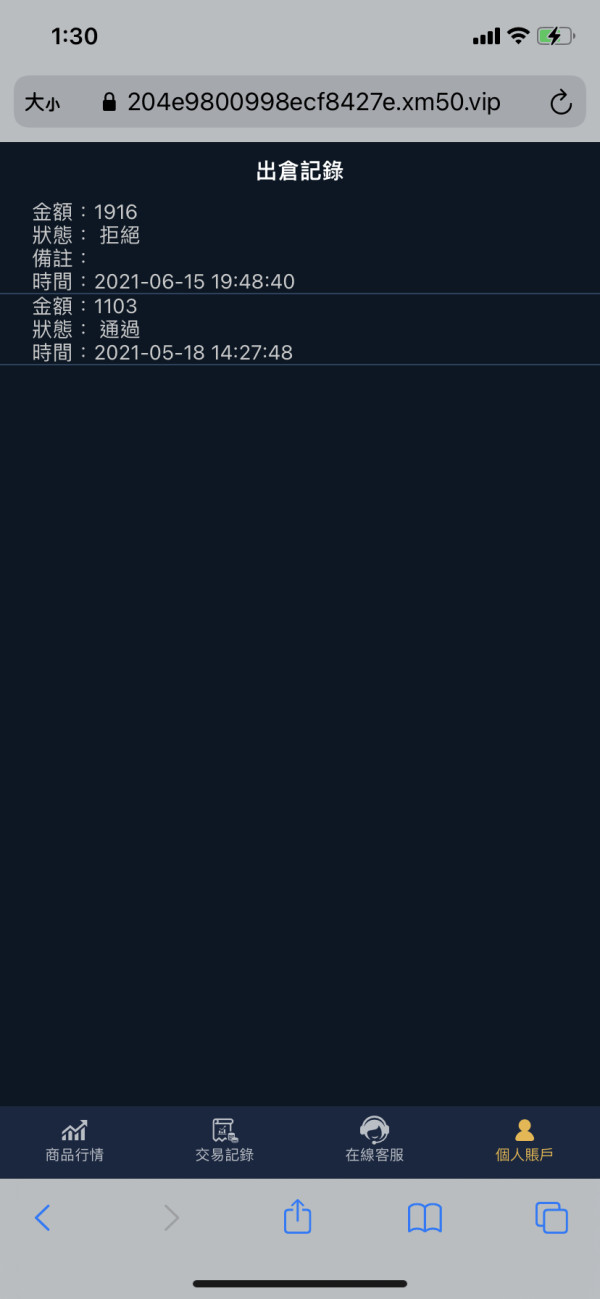Open 在線客服 customer service
This screenshot has width=600, height=1299.
375,1141
